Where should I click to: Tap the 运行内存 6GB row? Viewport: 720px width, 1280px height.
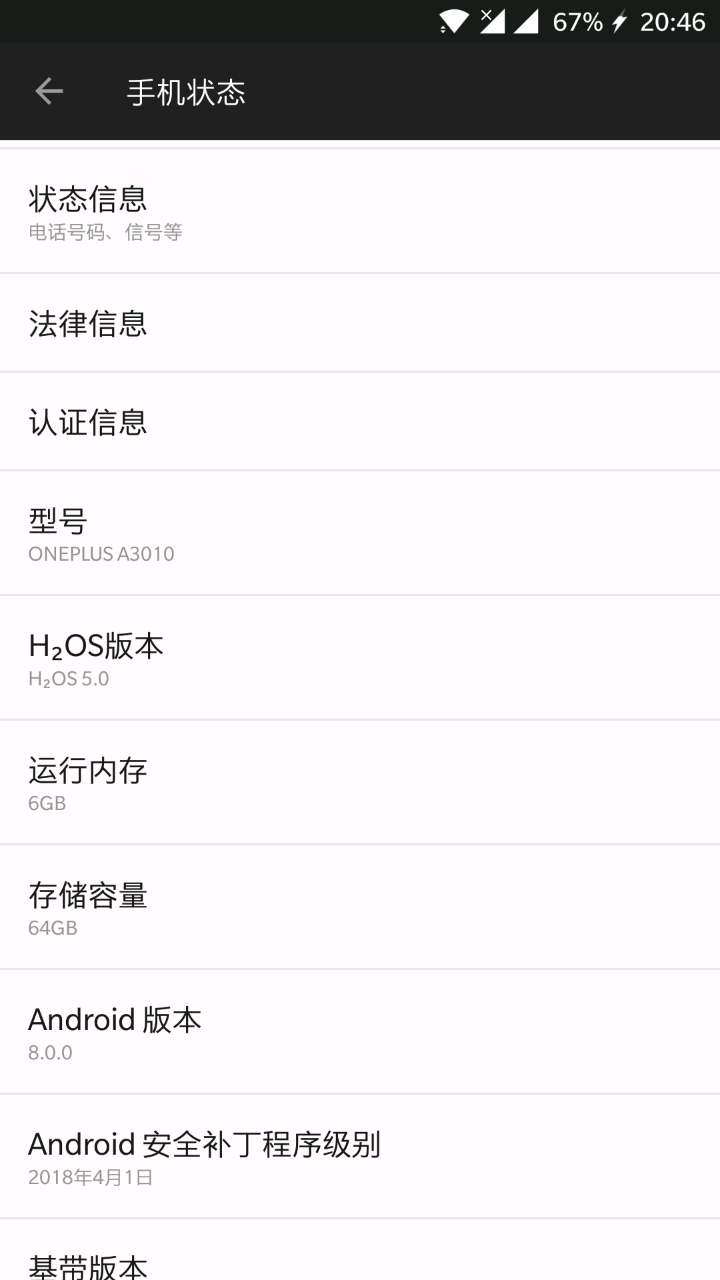(360, 782)
